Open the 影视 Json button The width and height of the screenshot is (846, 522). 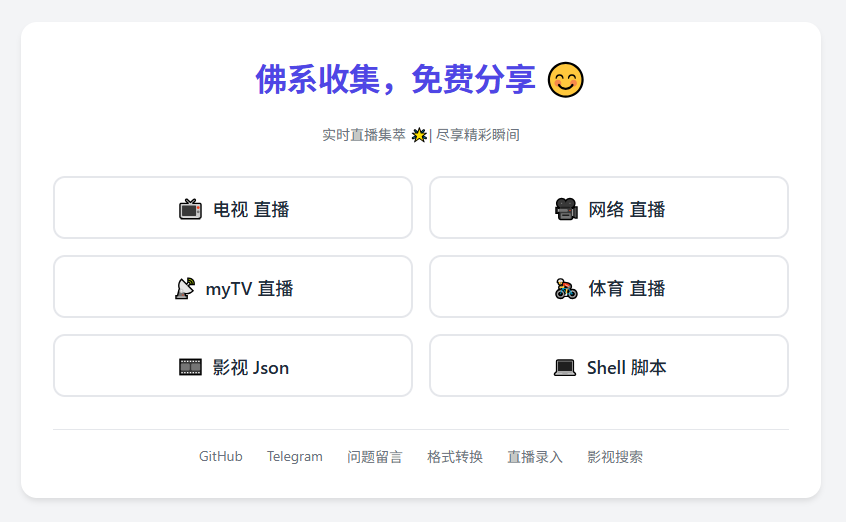[x=233, y=366]
